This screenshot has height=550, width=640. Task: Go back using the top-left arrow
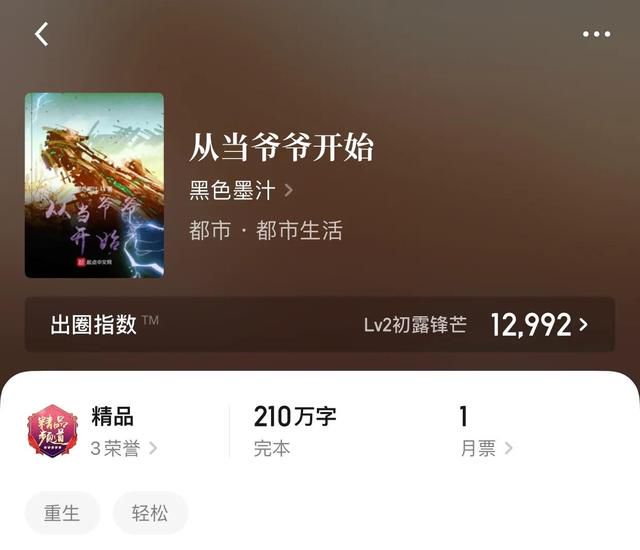[x=41, y=34]
